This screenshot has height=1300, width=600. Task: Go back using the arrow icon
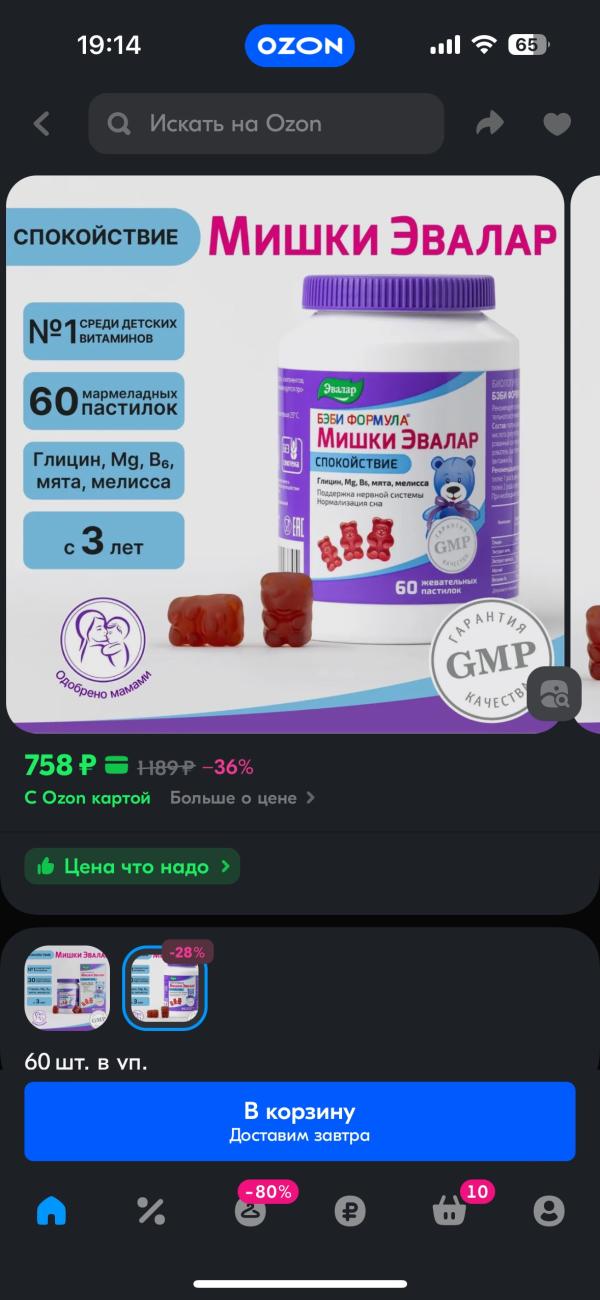pos(42,124)
